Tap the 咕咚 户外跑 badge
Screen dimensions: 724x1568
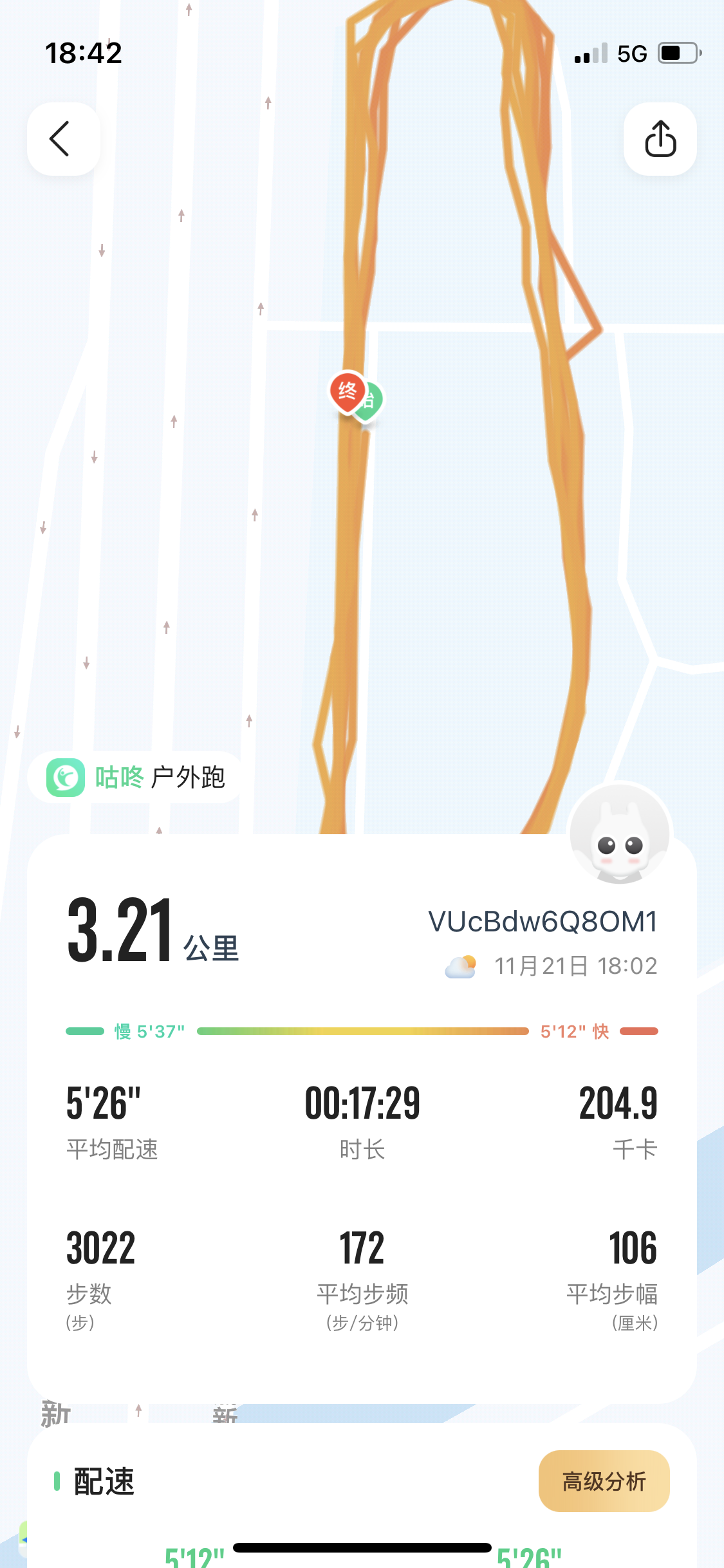pos(136,778)
